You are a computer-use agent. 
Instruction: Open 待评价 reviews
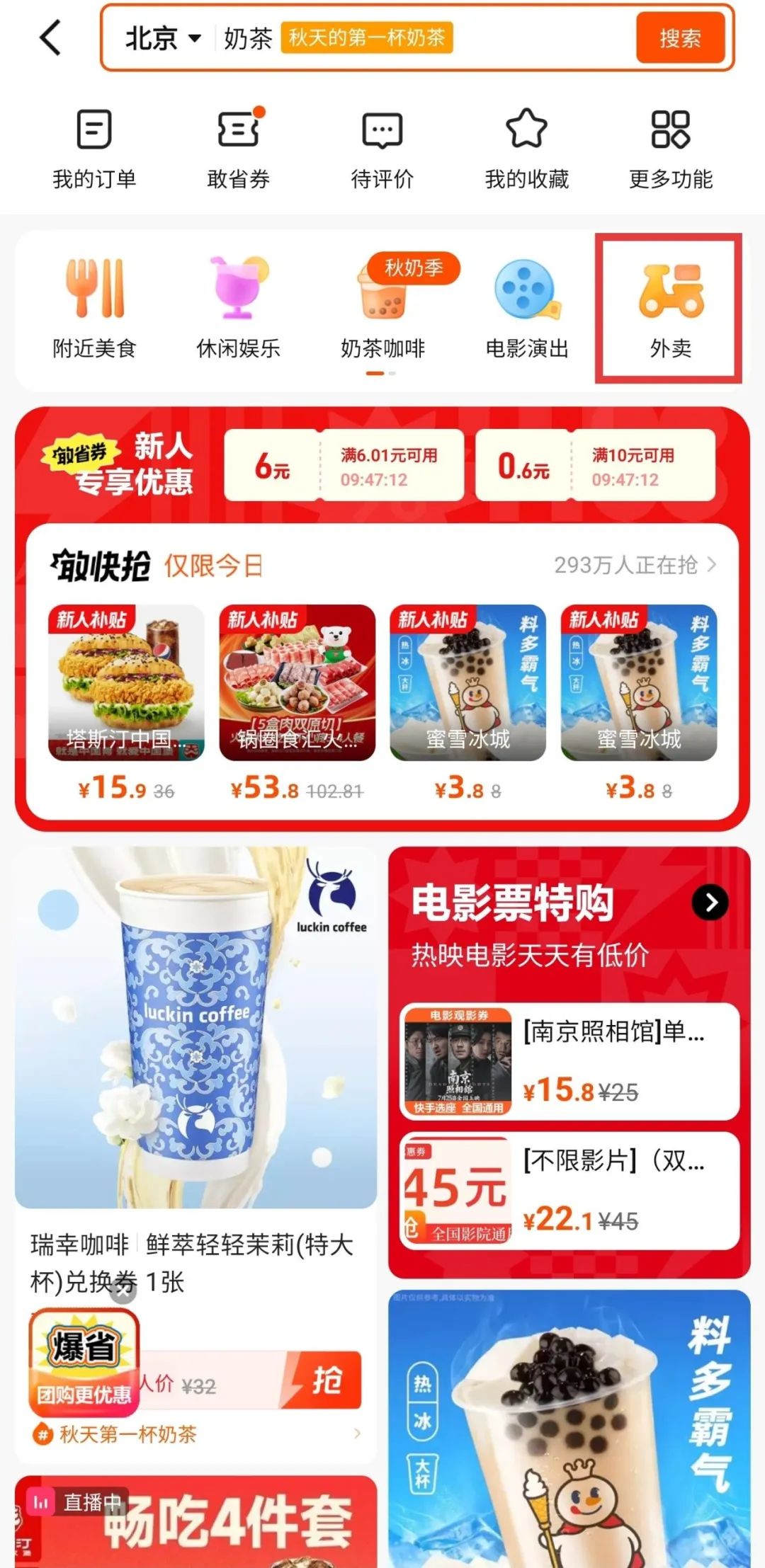tap(382, 149)
